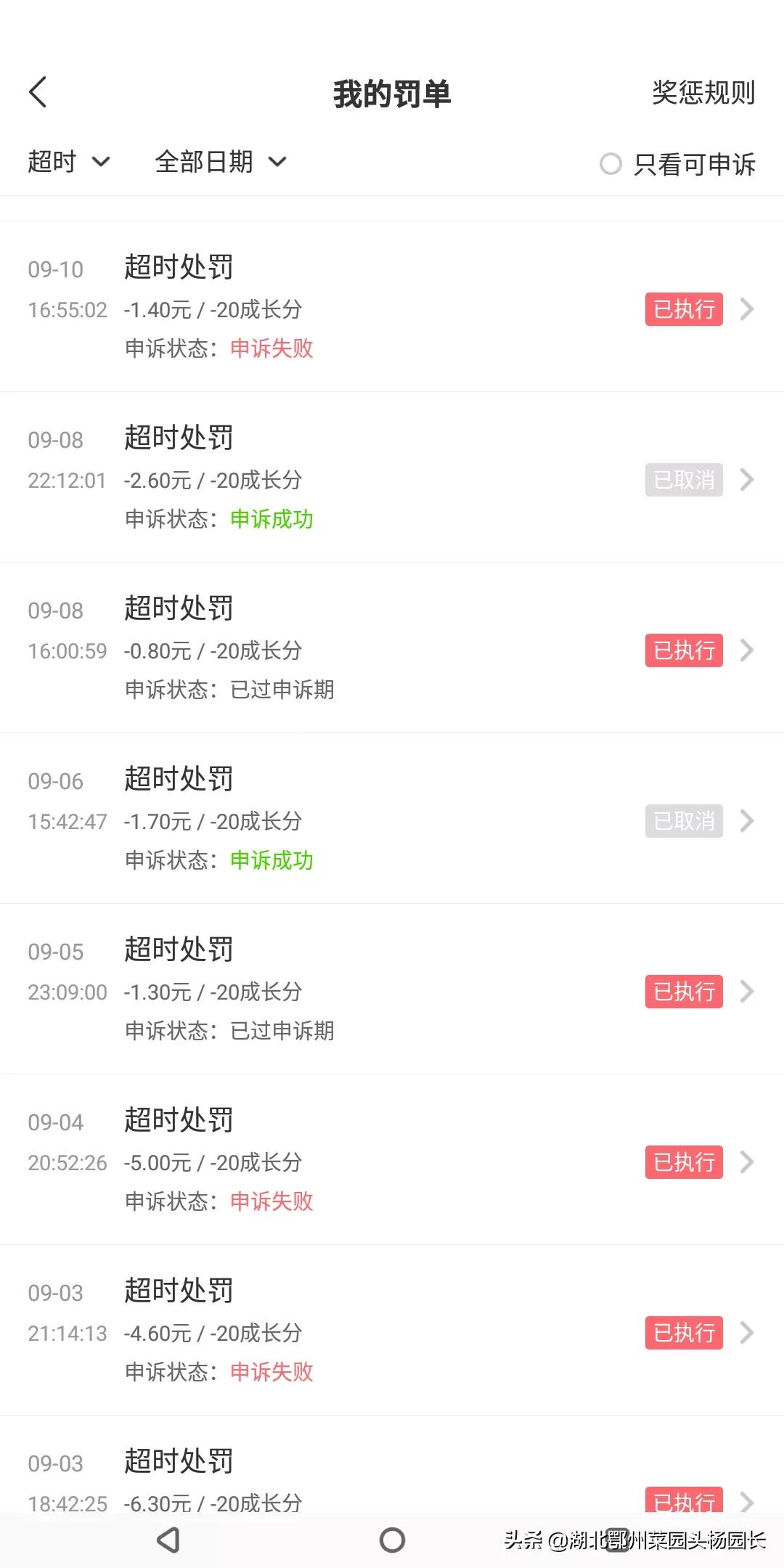This screenshot has width=784, height=1568.
Task: View the 09-03 21:14:13 penalty of -4.60元
Action: click(x=392, y=1330)
